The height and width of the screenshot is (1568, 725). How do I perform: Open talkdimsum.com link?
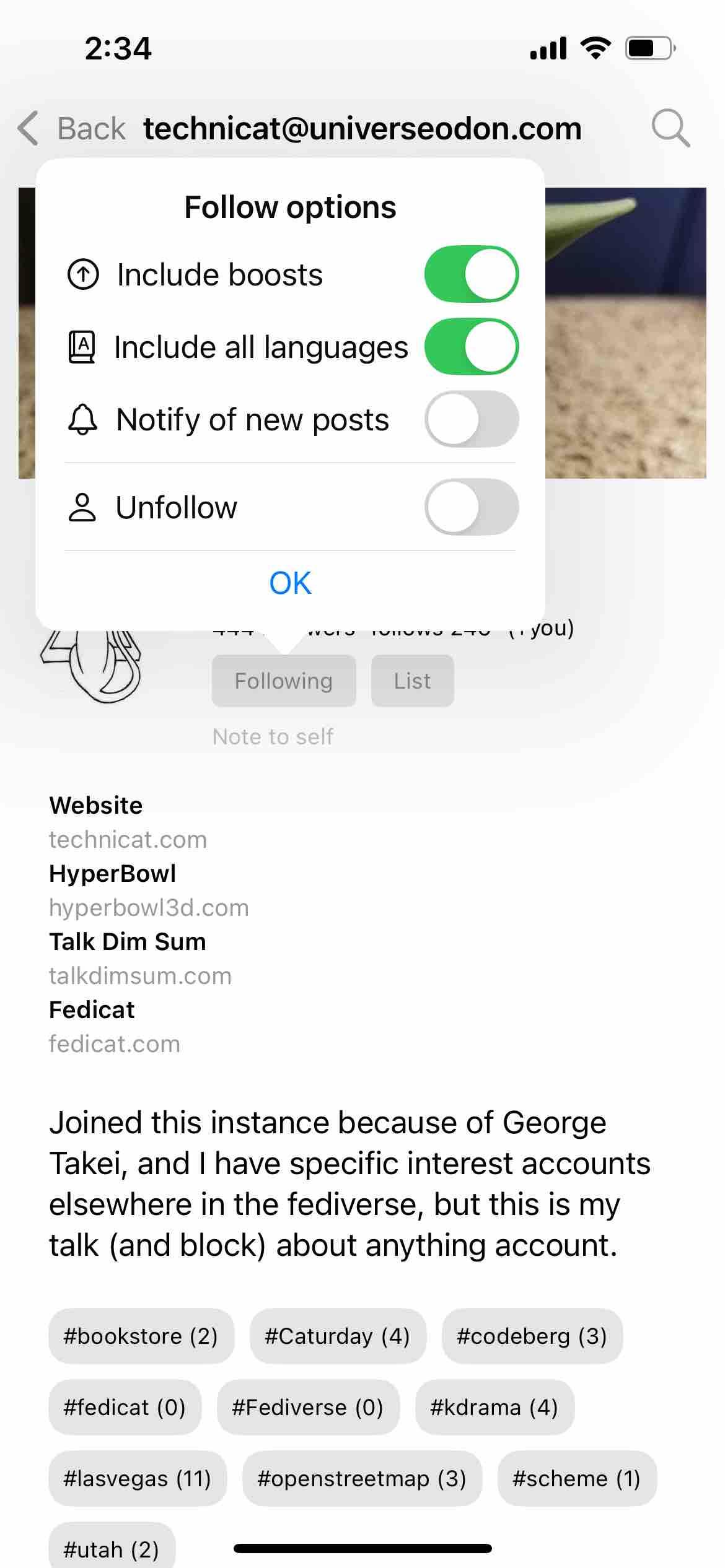coord(140,976)
